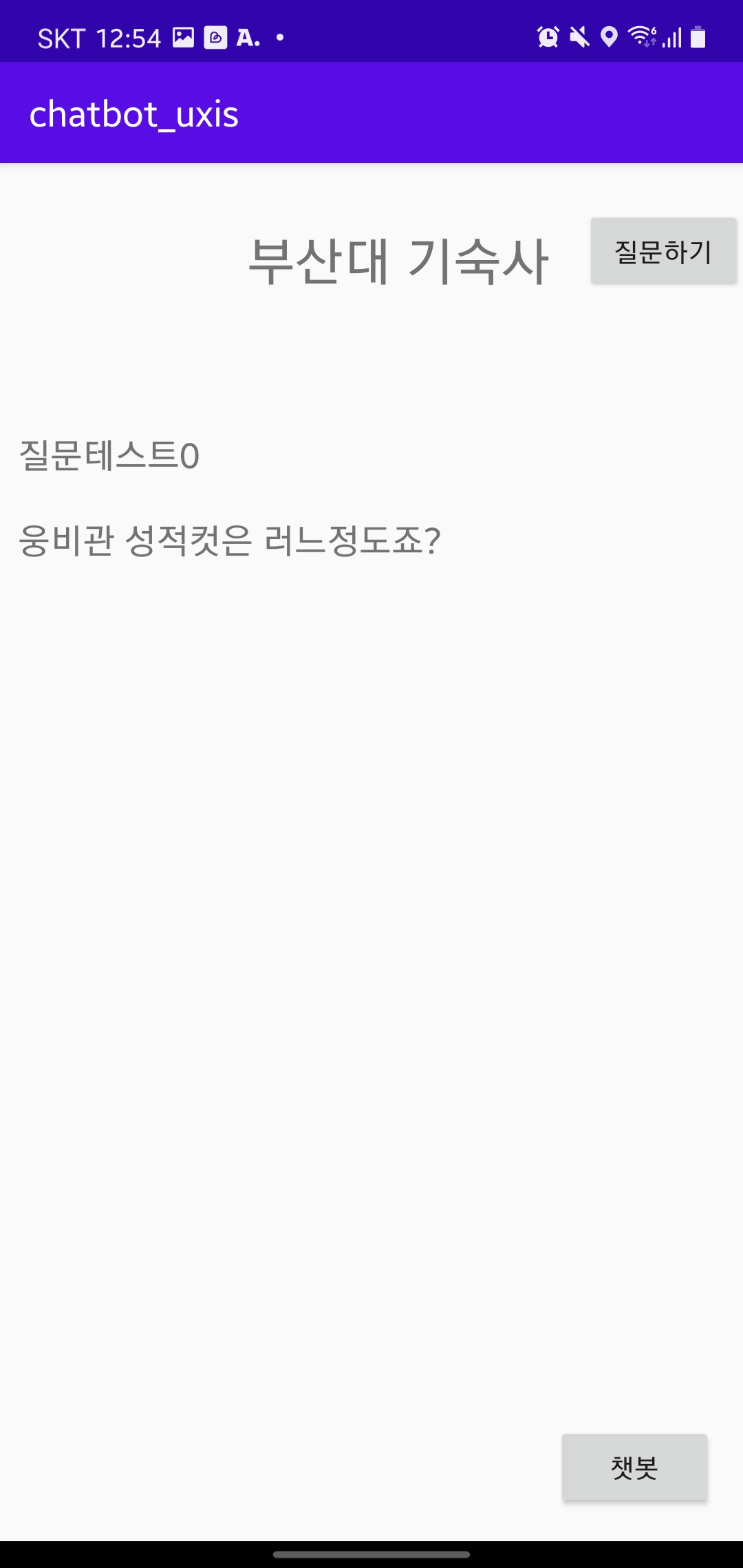
Task: Tap the 질문하기 button
Action: click(663, 251)
